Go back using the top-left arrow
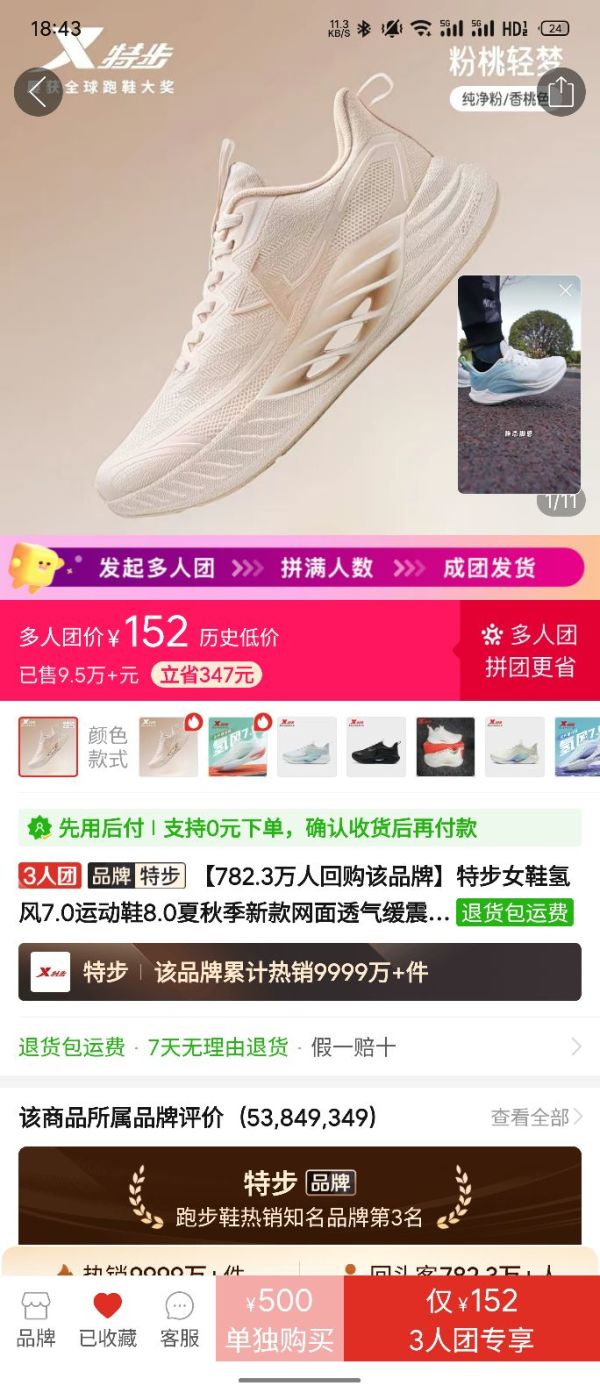The width and height of the screenshot is (600, 1400). coord(38,92)
